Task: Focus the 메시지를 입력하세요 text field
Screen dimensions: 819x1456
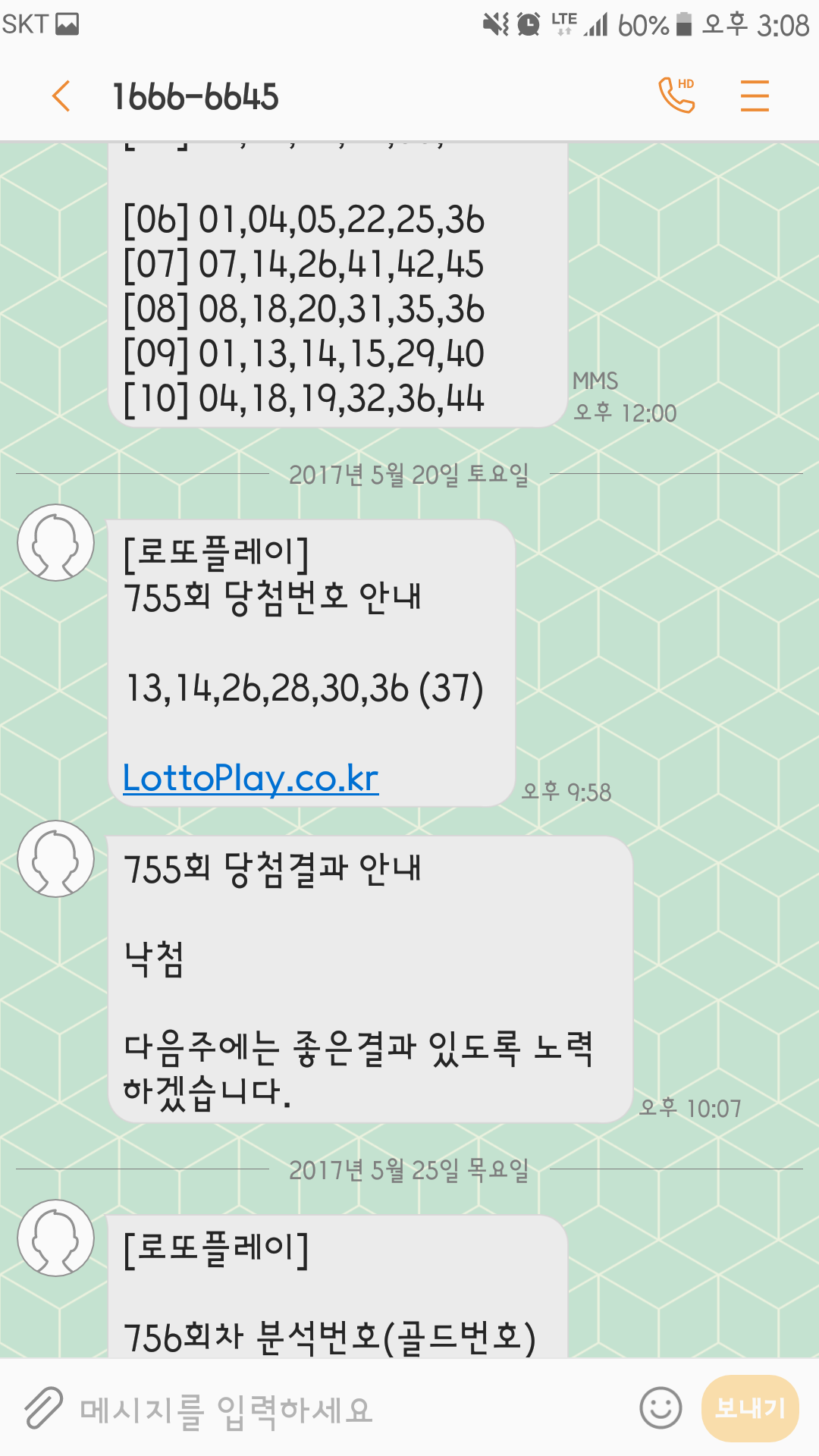Action: point(349,1410)
